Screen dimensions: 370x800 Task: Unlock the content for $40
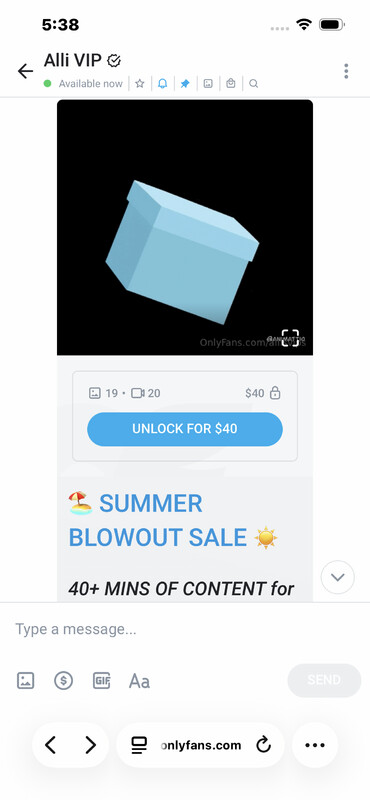click(185, 429)
